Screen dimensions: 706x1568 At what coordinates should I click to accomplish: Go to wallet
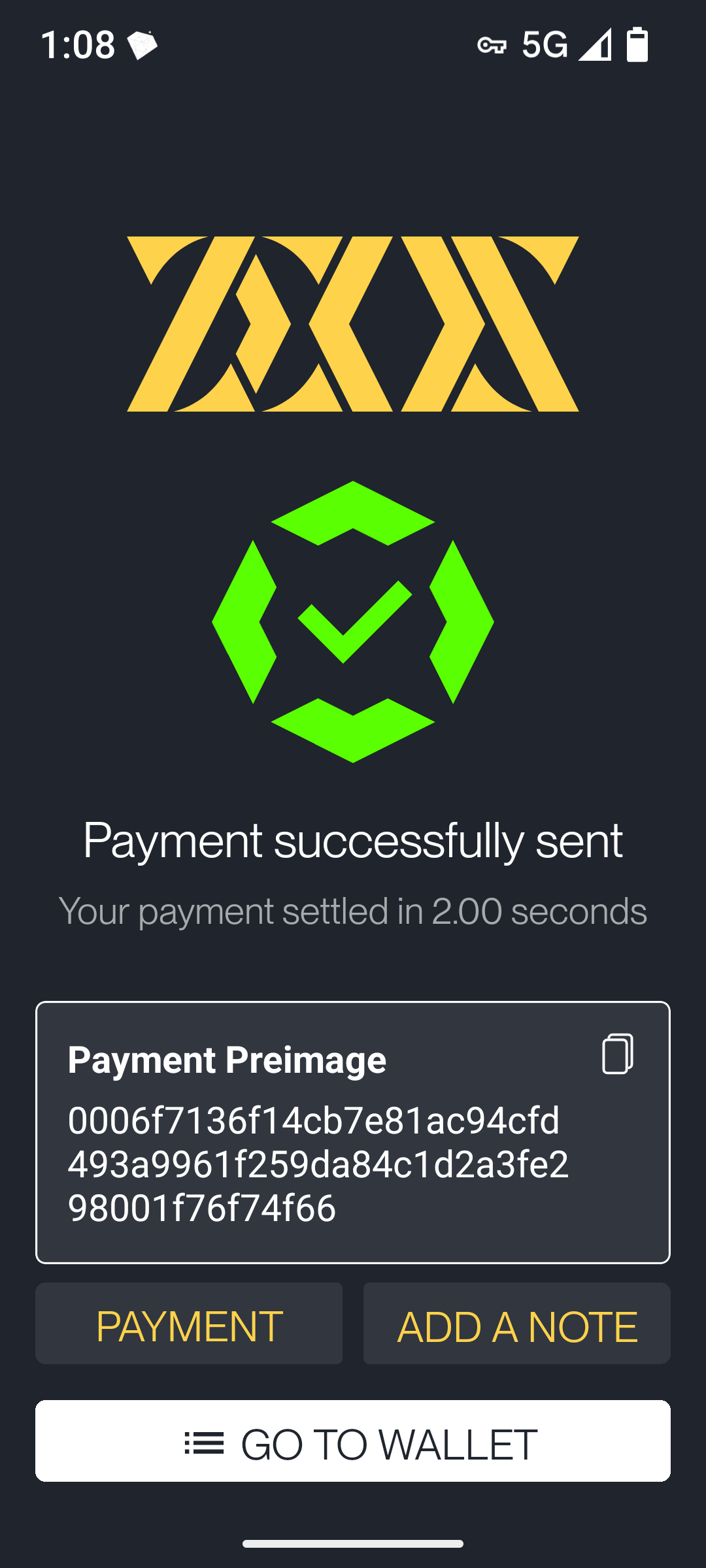click(353, 1441)
